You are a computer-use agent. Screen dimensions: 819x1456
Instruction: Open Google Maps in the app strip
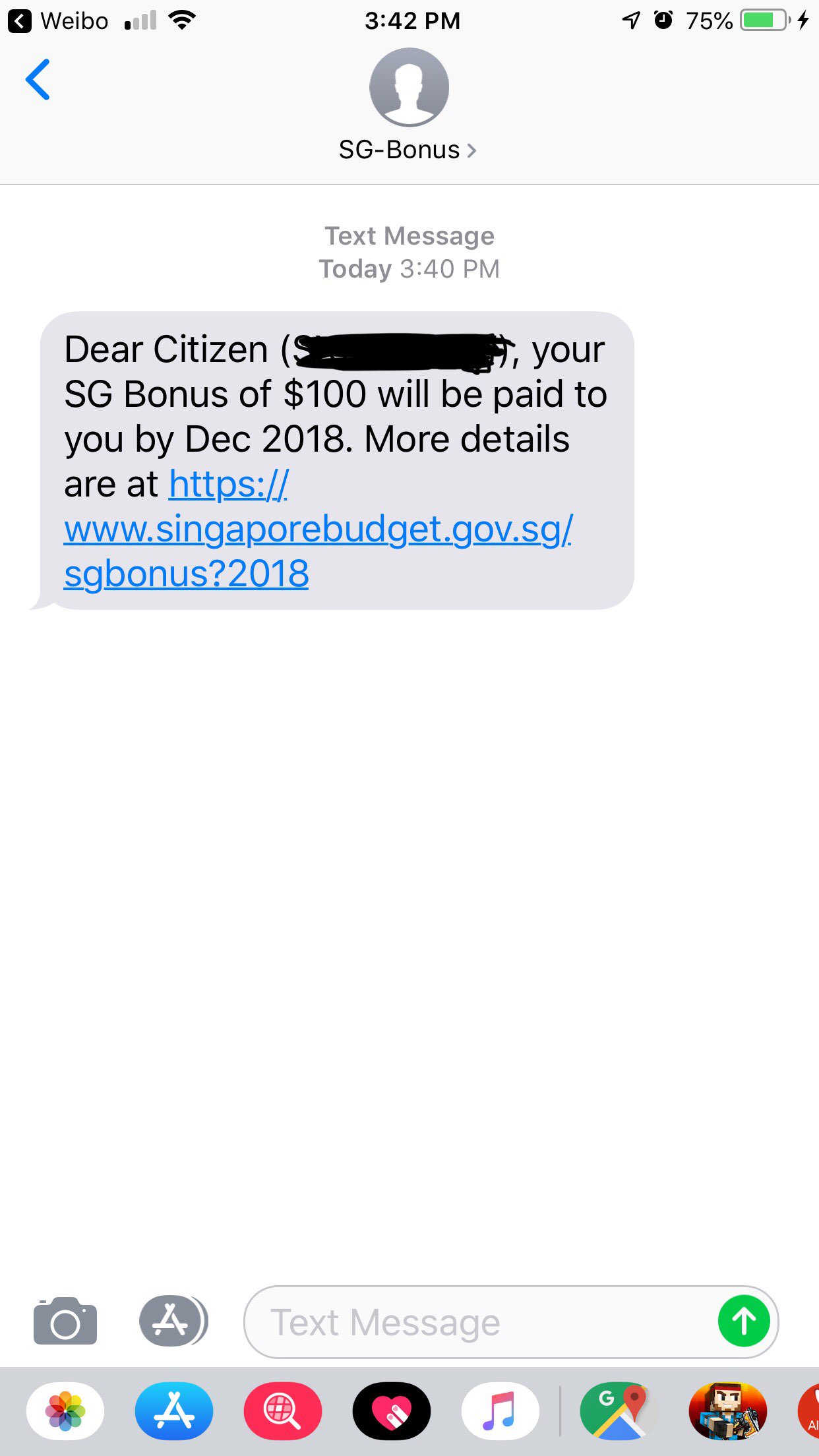619,1412
